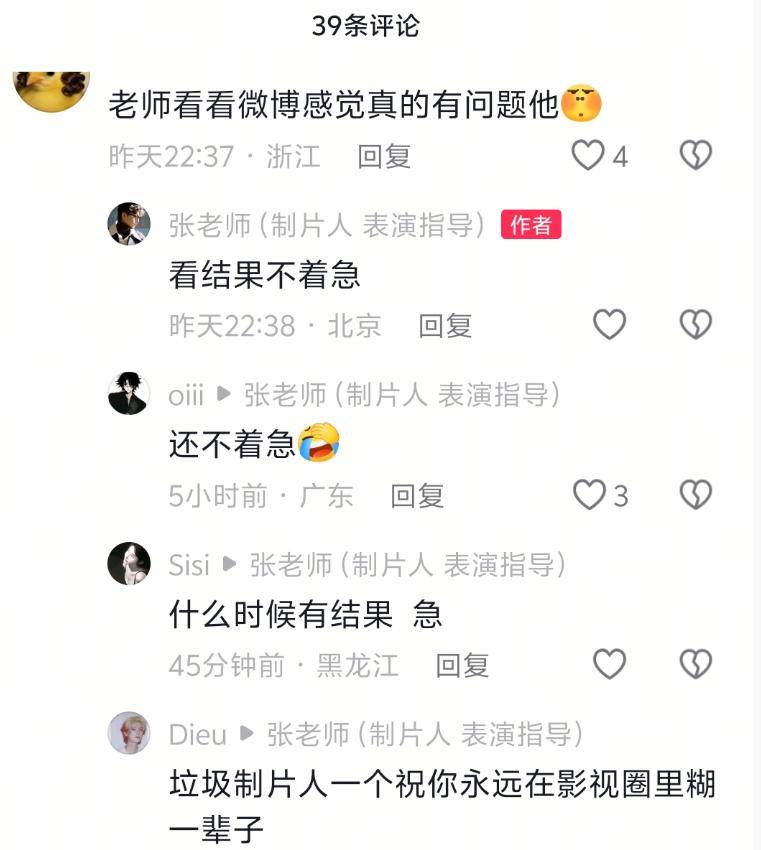Dislike oiii's comment 还不着急
761x850 pixels.
pos(696,495)
